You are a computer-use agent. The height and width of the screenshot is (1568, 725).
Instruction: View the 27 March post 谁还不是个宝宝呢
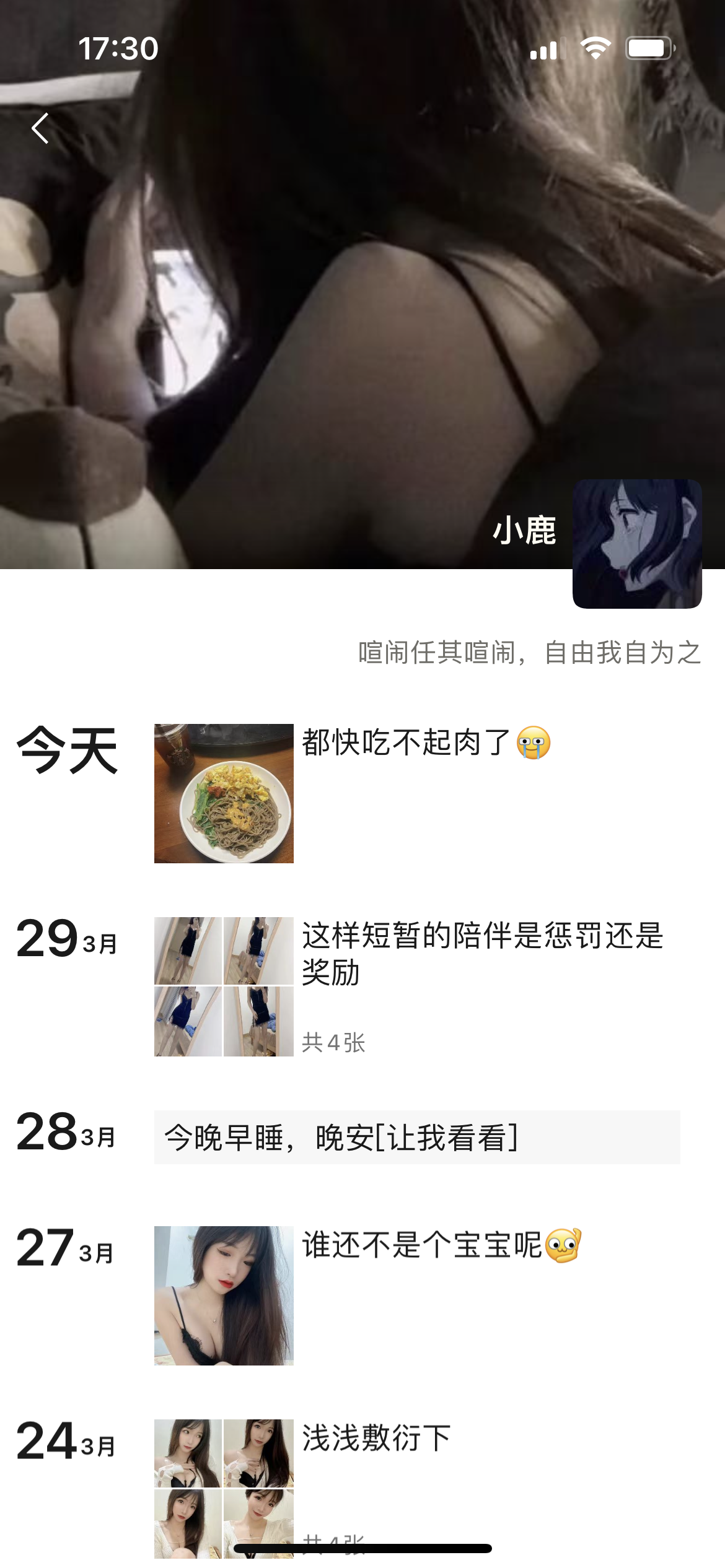(x=224, y=1296)
